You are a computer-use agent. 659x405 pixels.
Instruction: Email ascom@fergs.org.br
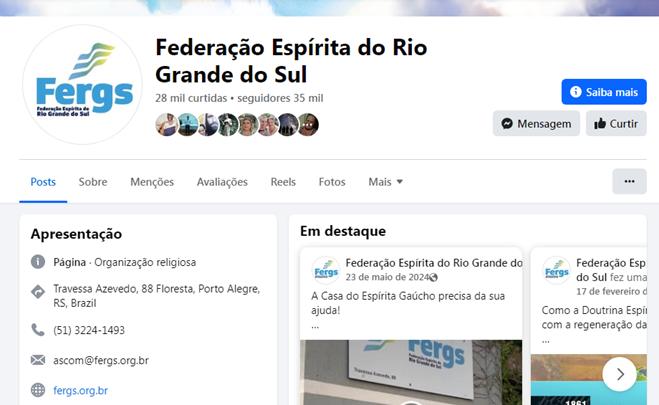click(101, 360)
